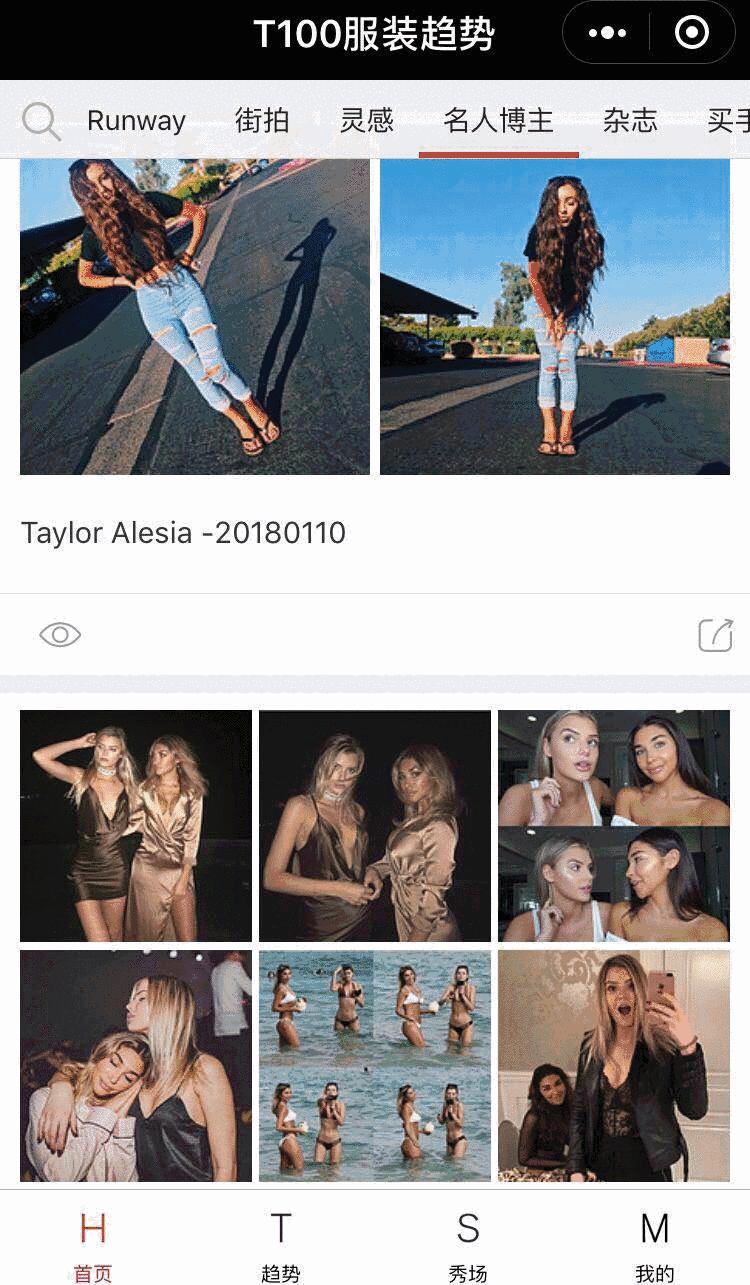Open the long-haired girl photo with shadow on road
The width and height of the screenshot is (750, 1285).
coord(195,317)
